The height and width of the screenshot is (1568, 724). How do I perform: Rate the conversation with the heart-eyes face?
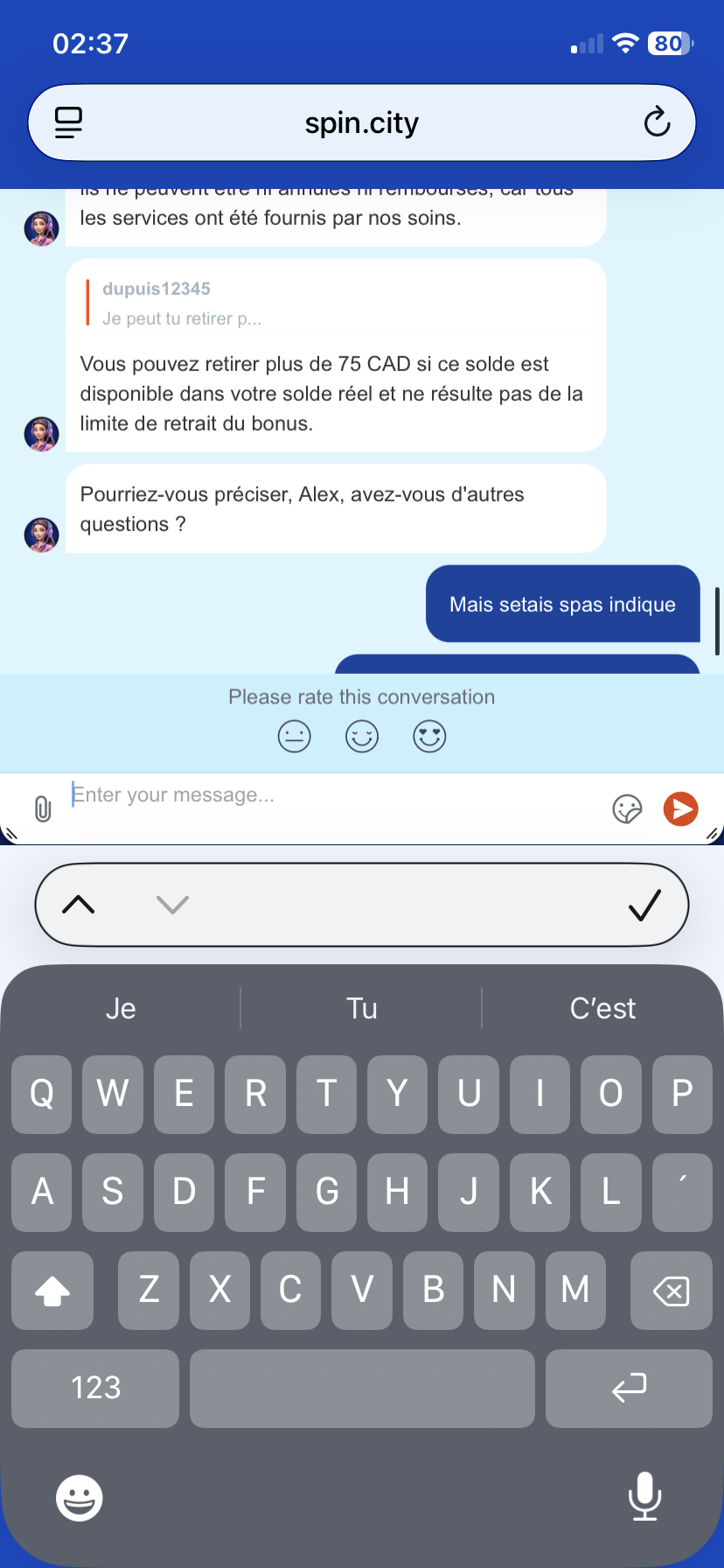tap(429, 737)
